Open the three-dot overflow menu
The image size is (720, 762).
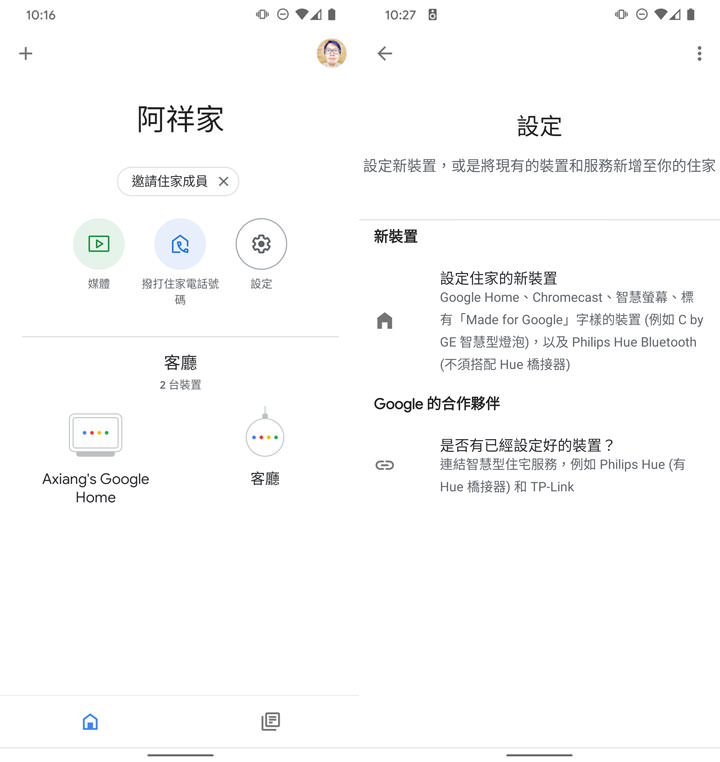tap(699, 54)
